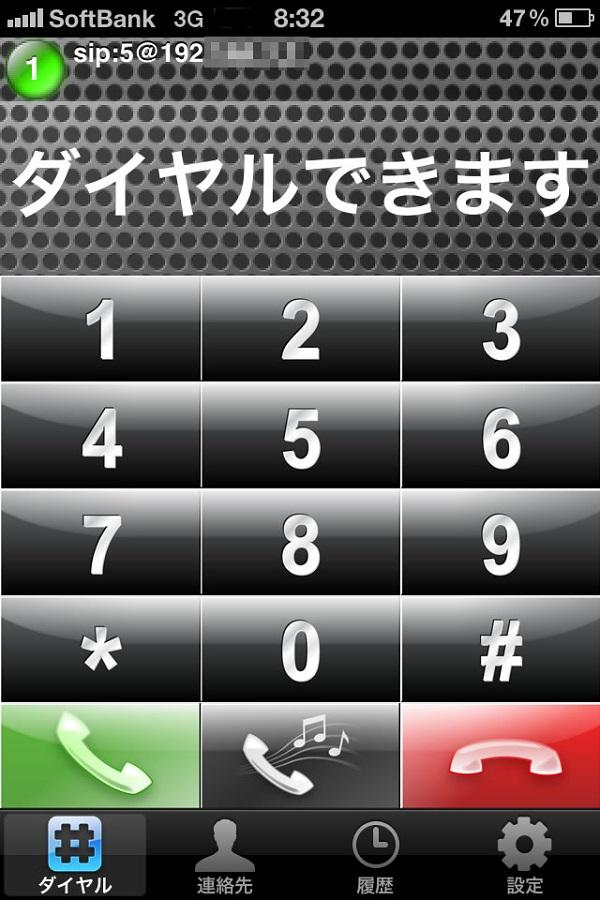Image resolution: width=600 pixels, height=900 pixels.
Task: Switch to the 履歴 history tab
Action: tap(375, 856)
